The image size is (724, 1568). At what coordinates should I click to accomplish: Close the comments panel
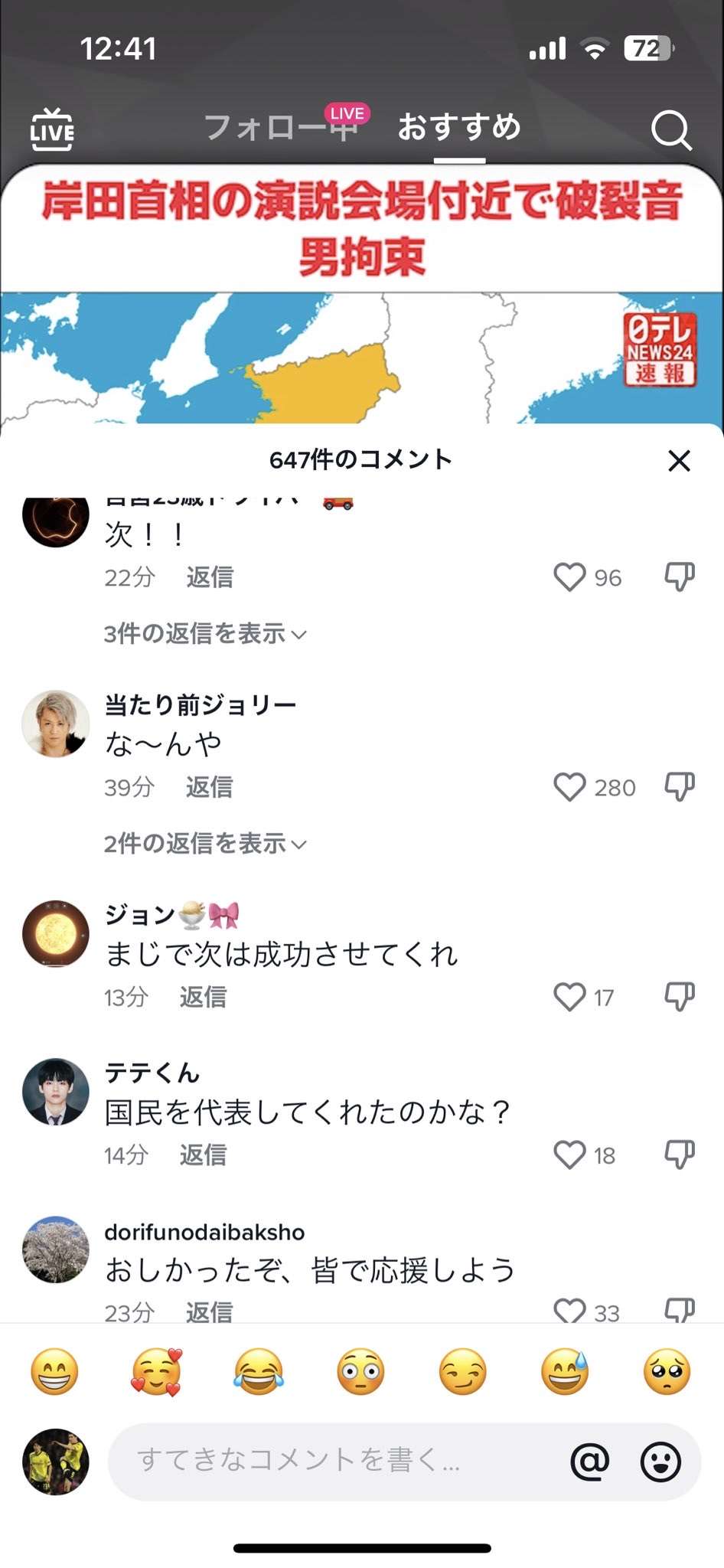679,461
